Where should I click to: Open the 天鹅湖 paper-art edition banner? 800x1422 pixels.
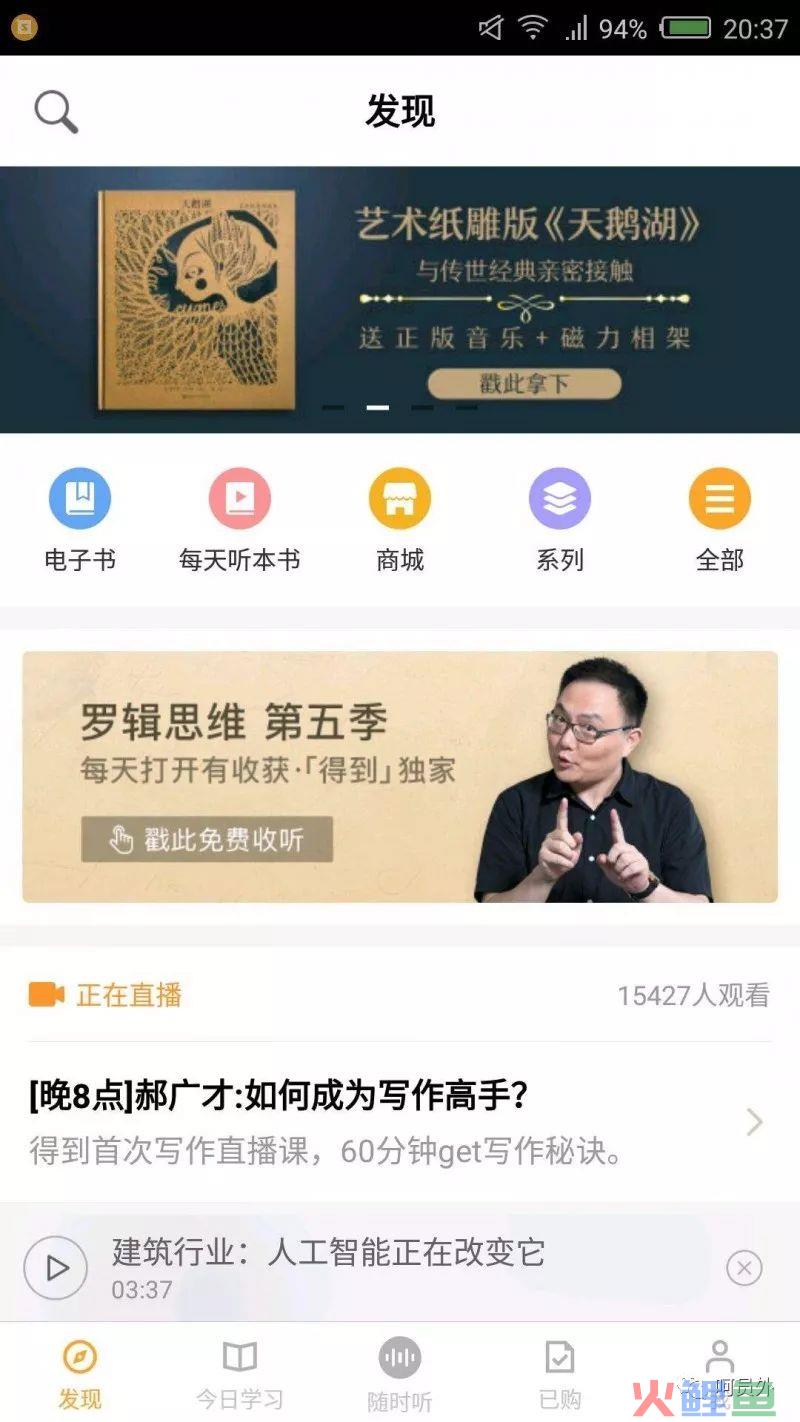[400, 300]
